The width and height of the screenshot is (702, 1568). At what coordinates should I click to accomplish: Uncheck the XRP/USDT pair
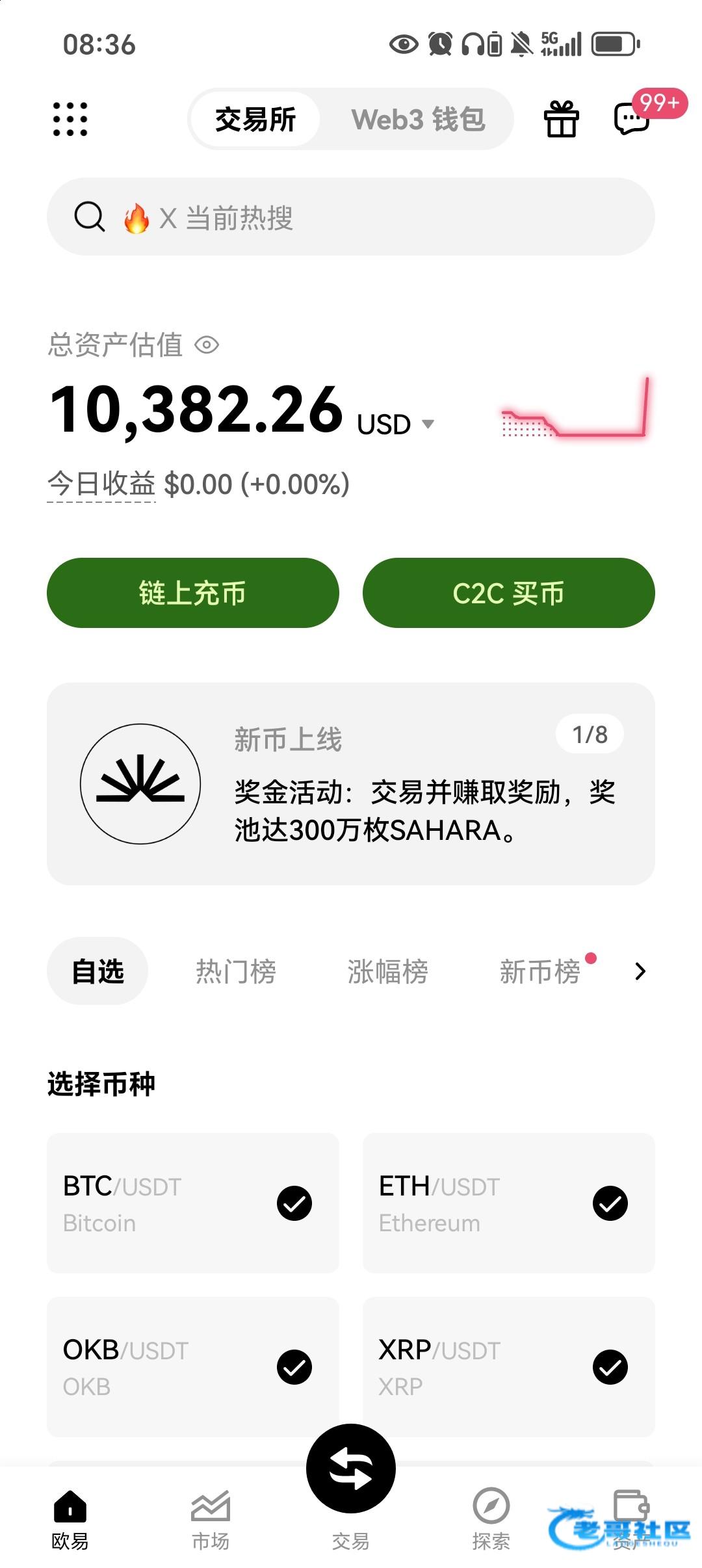610,1367
